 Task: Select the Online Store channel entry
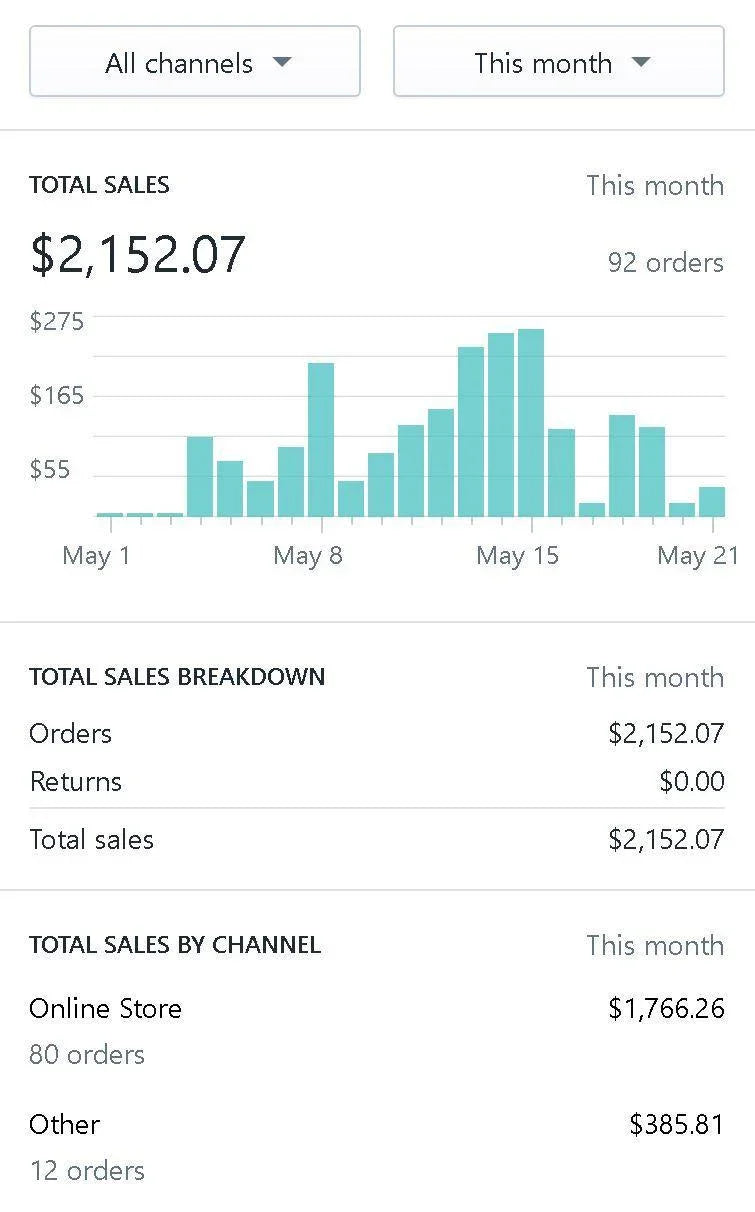click(x=105, y=1008)
